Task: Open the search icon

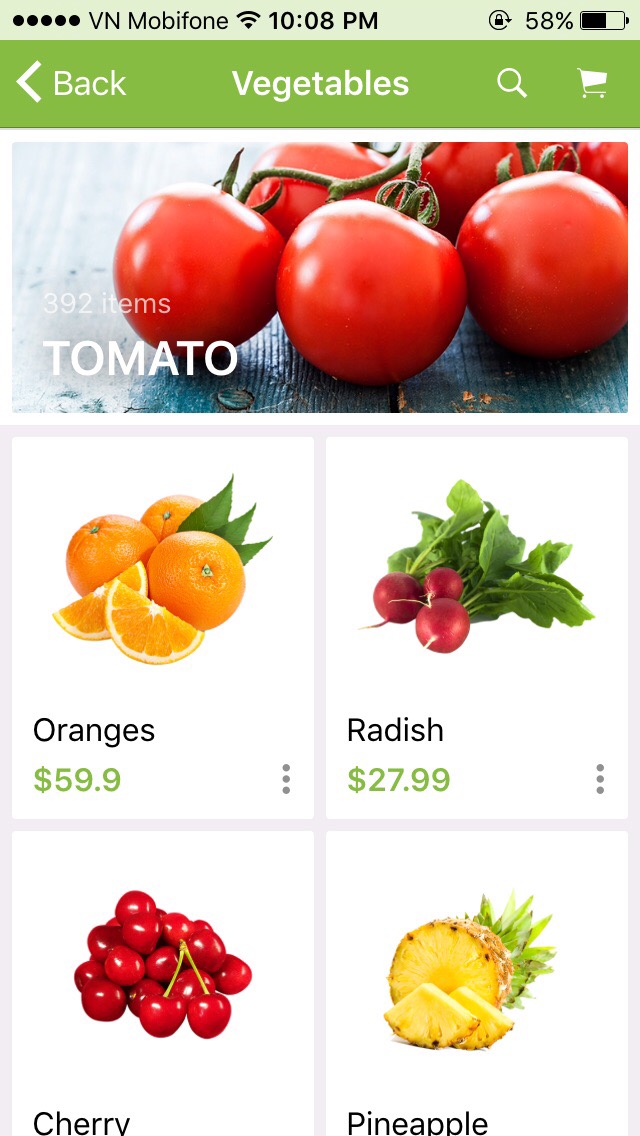Action: click(x=512, y=83)
